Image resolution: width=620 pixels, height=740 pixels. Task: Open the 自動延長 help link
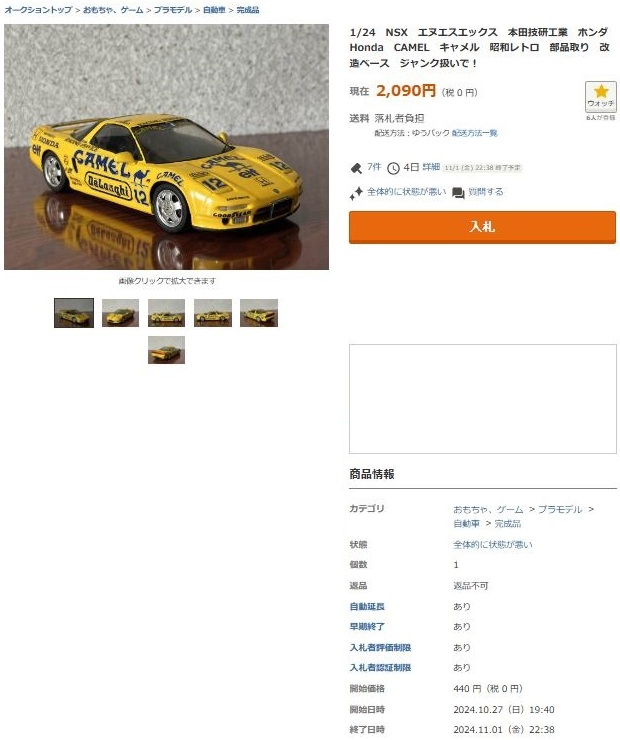pos(366,606)
